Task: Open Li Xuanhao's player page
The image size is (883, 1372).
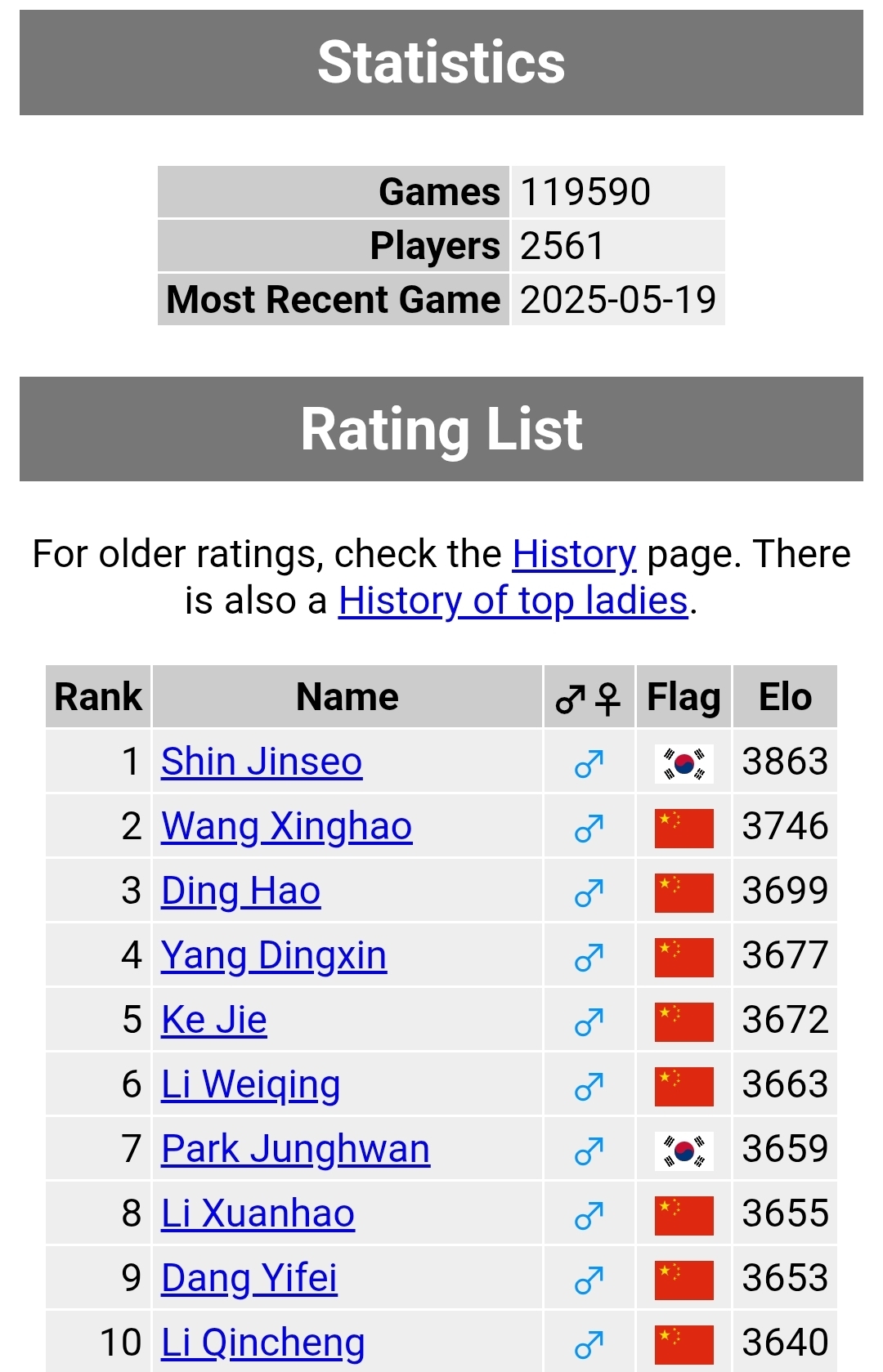Action: (x=258, y=1213)
